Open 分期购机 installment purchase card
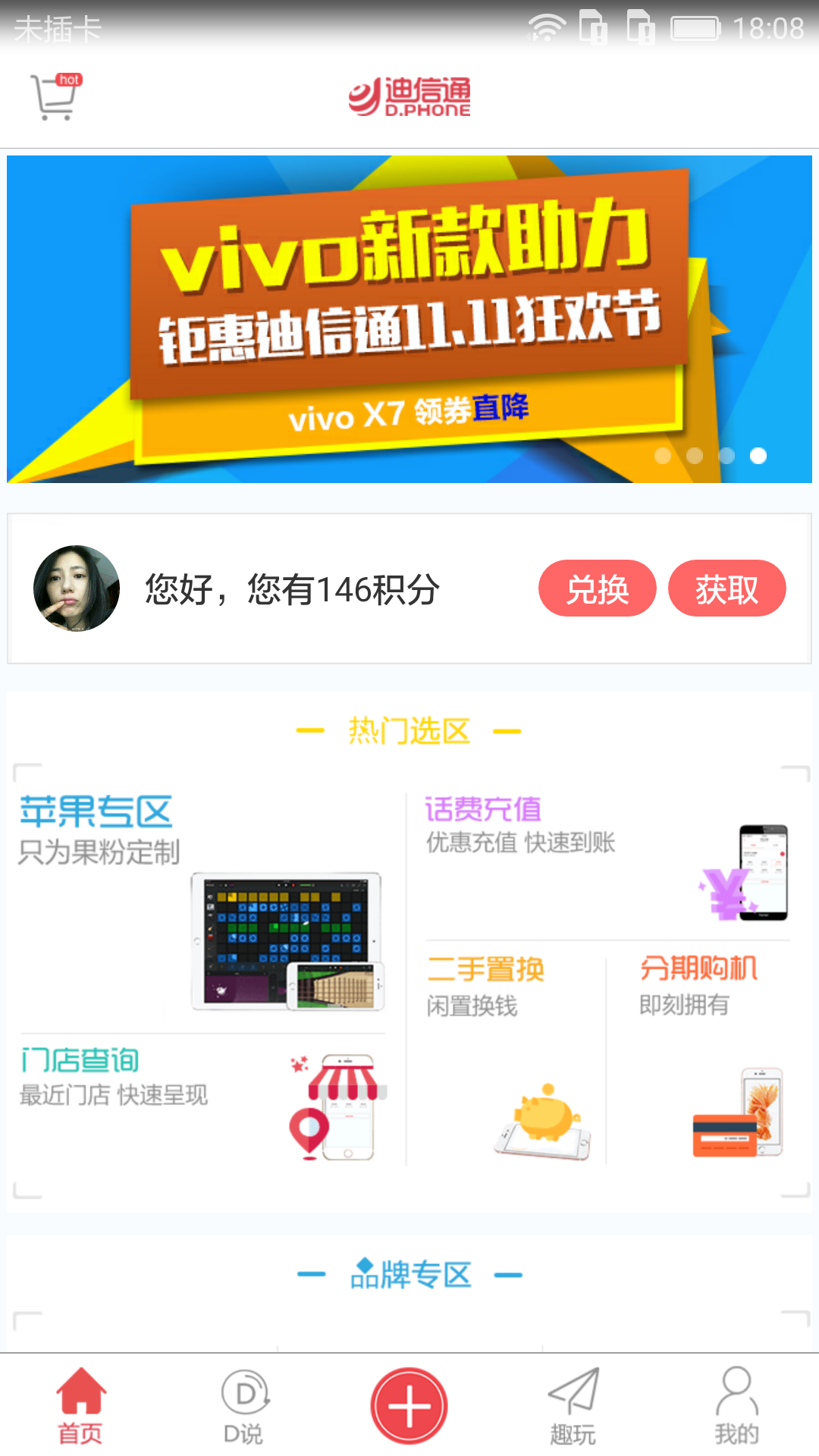Screen dimensions: 819x1456 pyautogui.click(x=699, y=1054)
